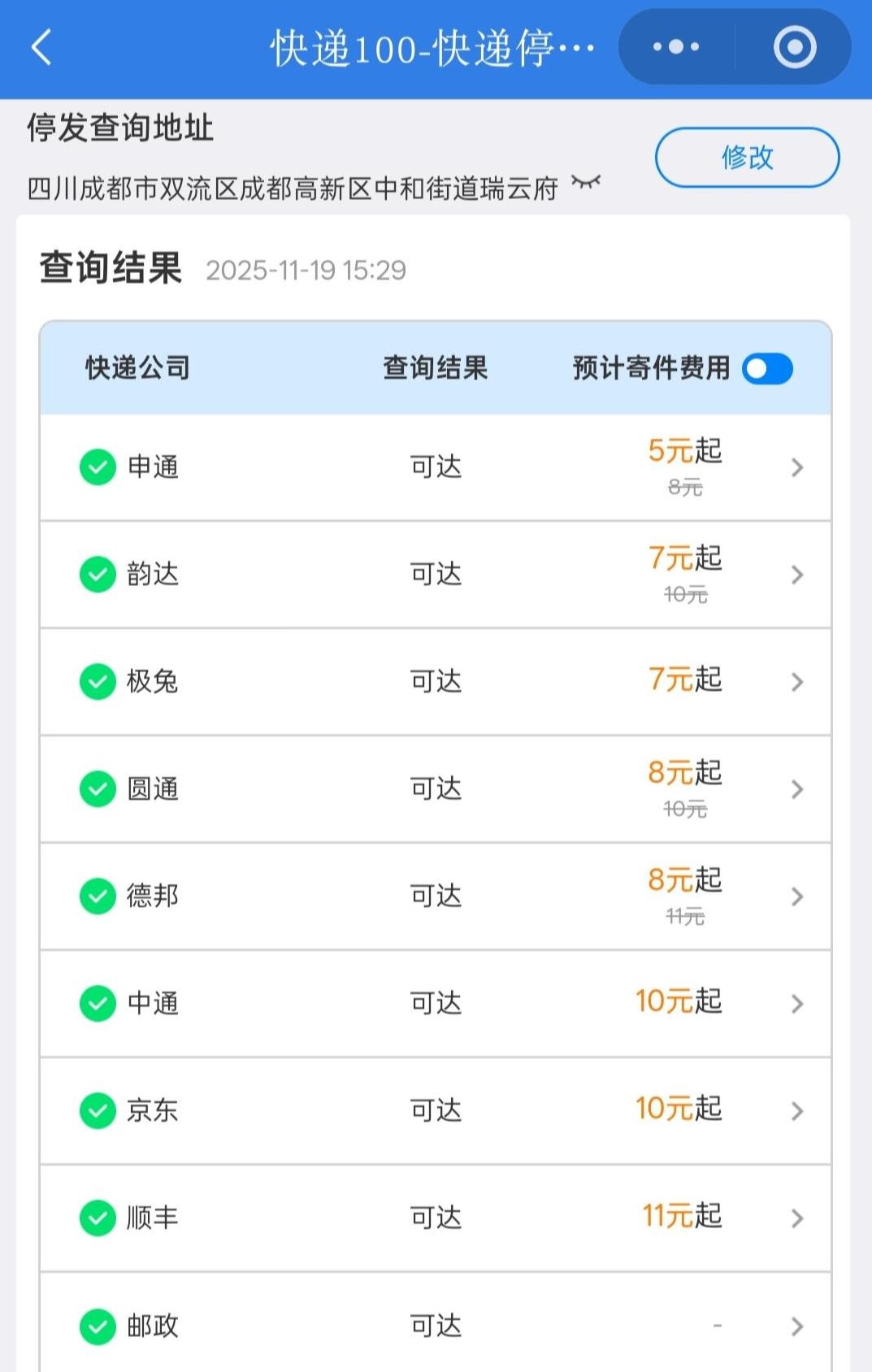The image size is (872, 1372).
Task: Open the 申通 courier row
Action: coord(436,467)
